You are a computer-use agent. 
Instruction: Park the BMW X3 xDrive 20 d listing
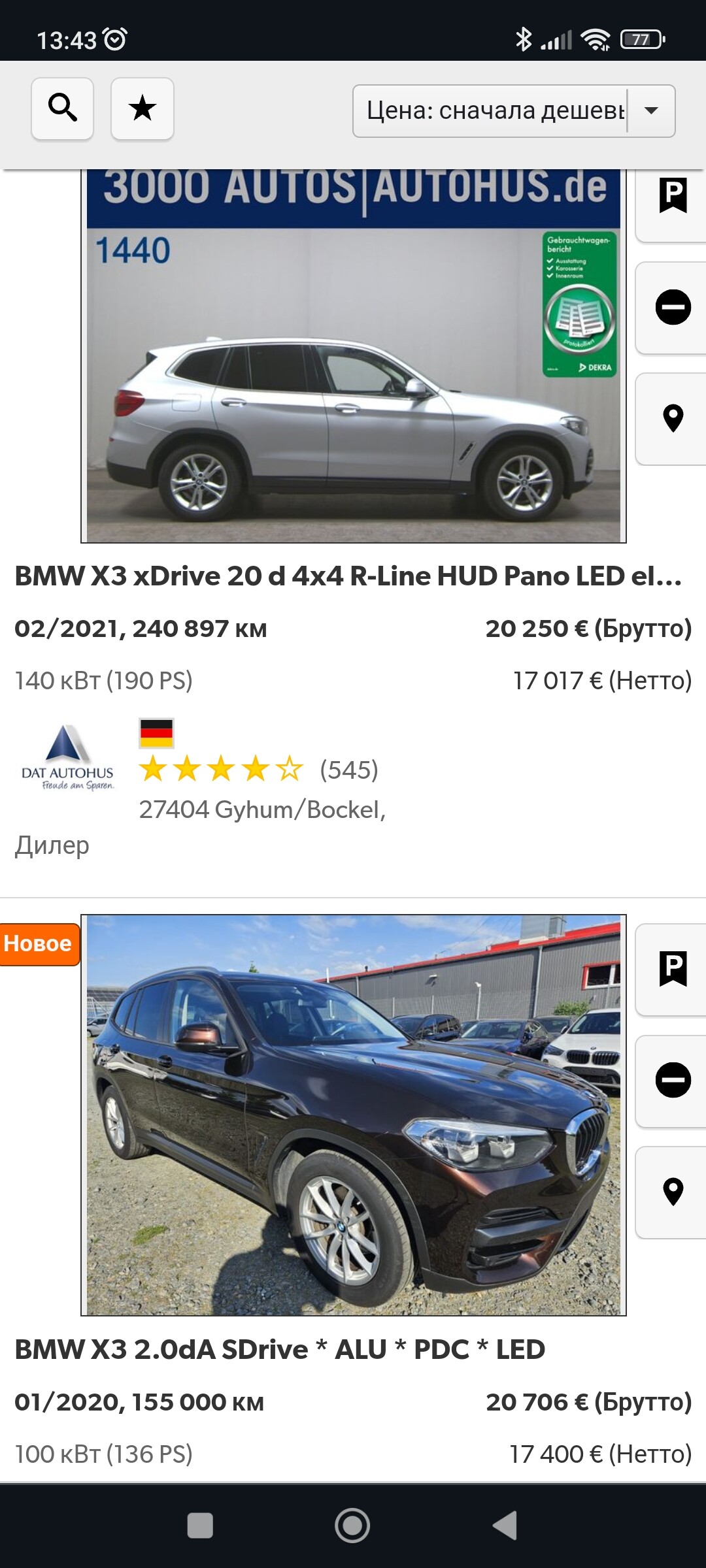click(673, 196)
